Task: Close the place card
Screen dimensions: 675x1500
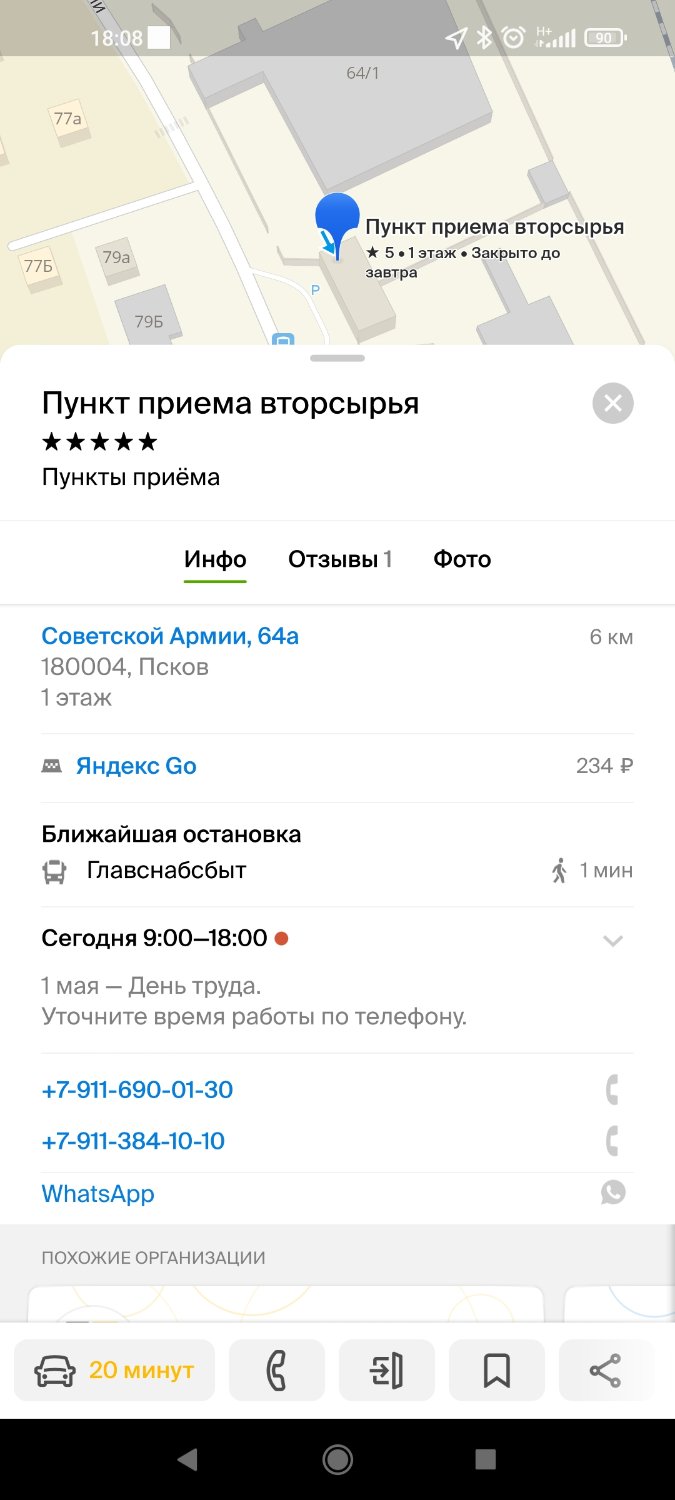Action: 613,403
